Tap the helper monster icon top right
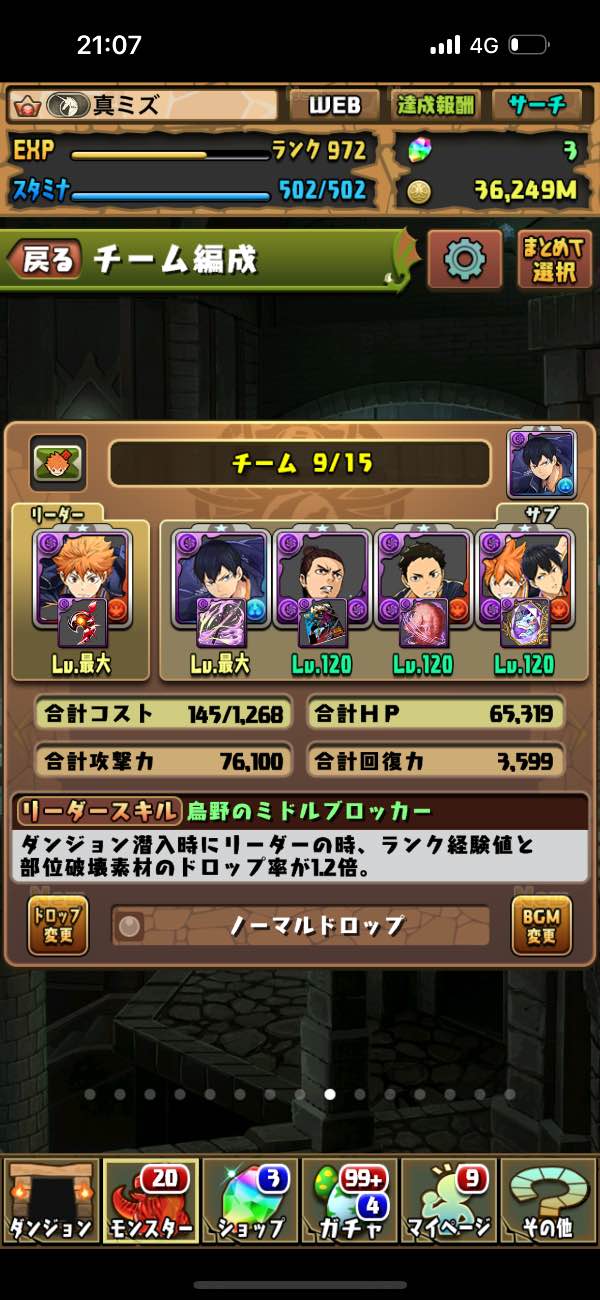Screen dimensions: 600x1300 click(542, 464)
